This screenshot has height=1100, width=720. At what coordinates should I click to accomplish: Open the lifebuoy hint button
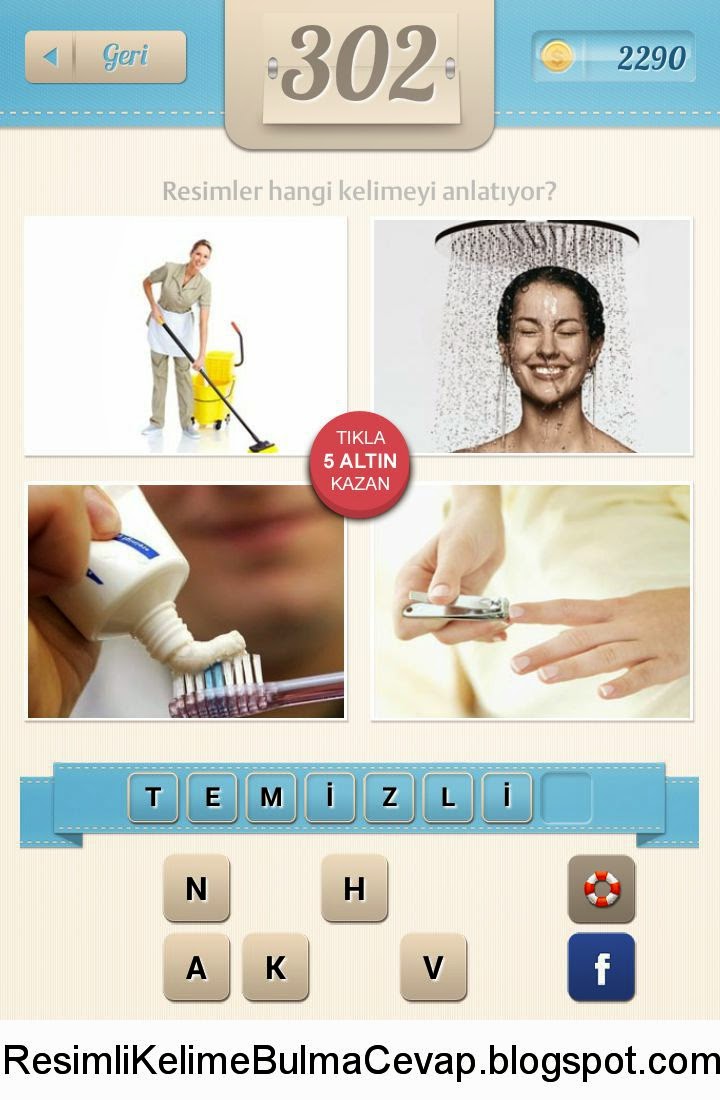pos(601,888)
